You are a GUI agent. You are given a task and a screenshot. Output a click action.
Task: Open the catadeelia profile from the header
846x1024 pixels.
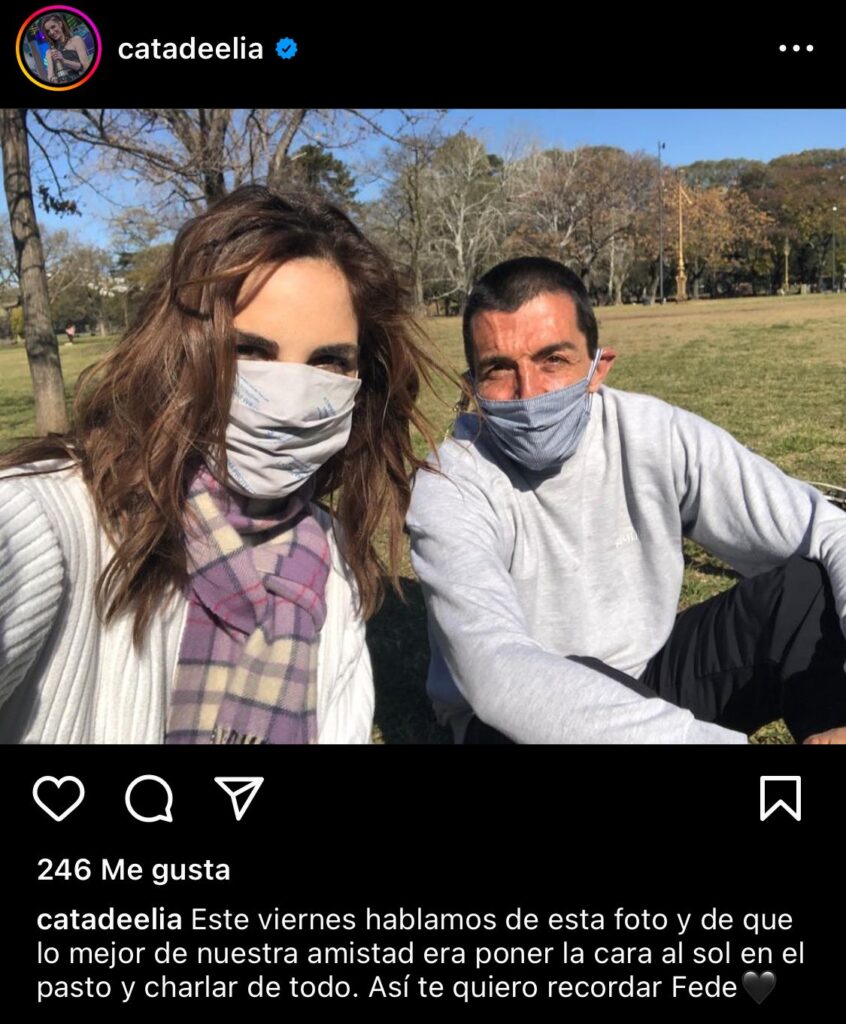190,49
